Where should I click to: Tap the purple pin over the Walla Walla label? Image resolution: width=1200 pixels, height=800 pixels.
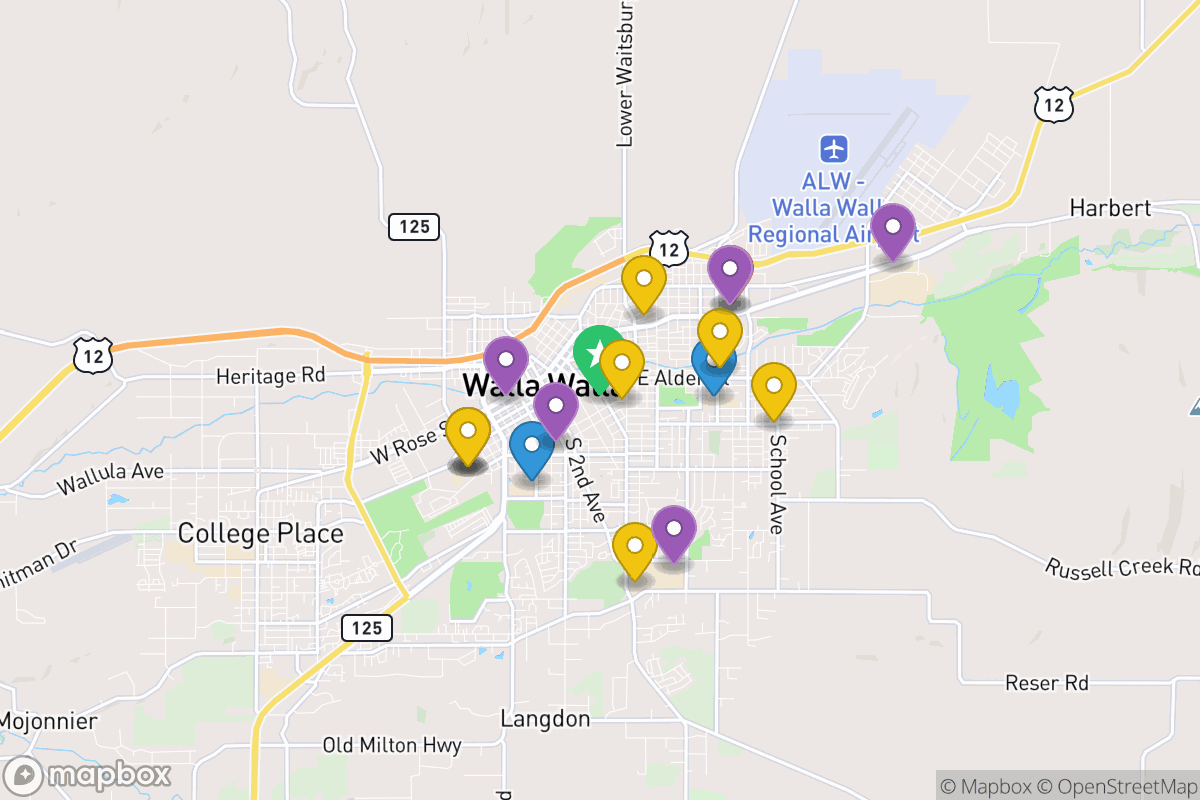[x=506, y=361]
